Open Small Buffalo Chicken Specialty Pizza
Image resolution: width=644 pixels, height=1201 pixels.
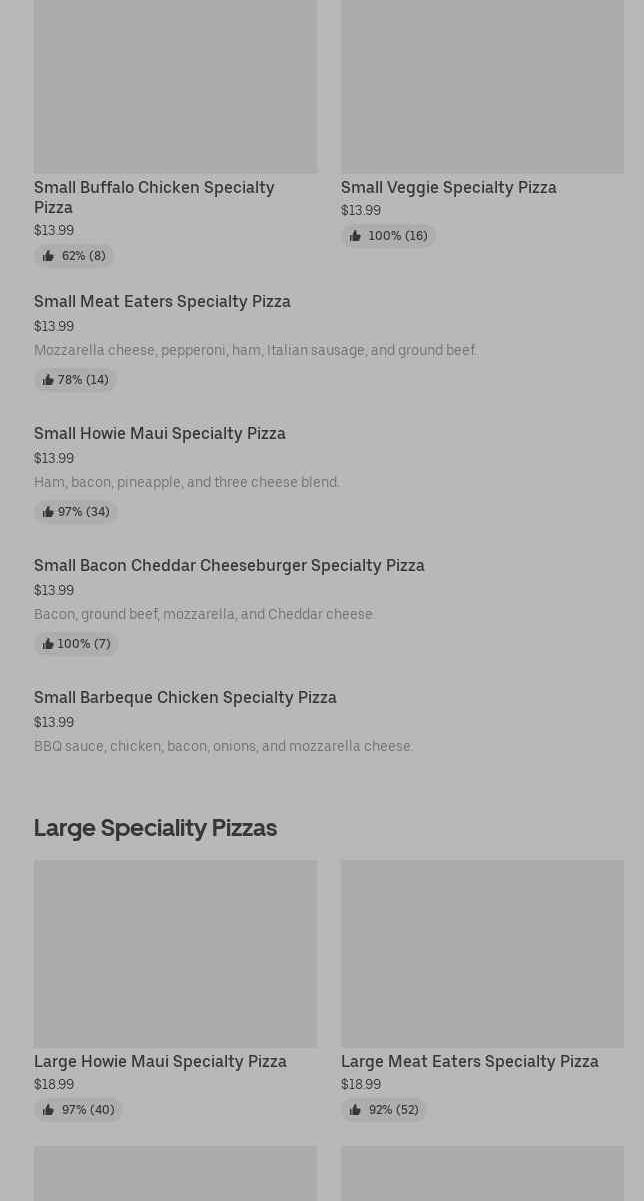(x=154, y=197)
